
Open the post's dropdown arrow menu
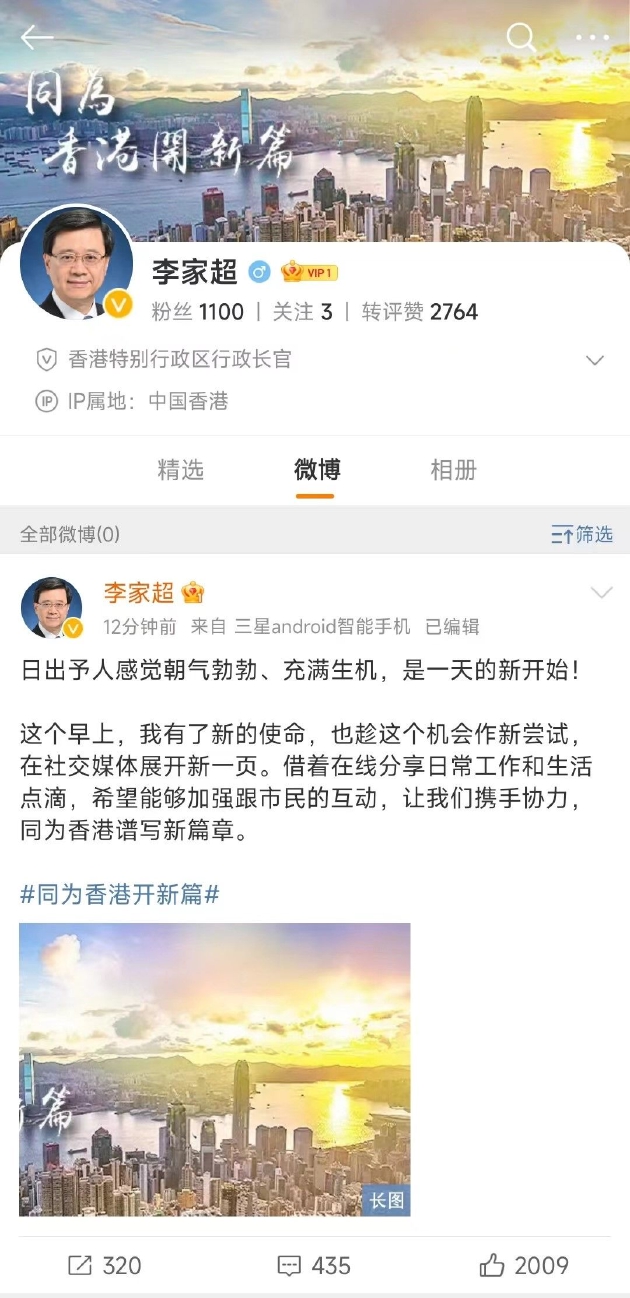601,593
